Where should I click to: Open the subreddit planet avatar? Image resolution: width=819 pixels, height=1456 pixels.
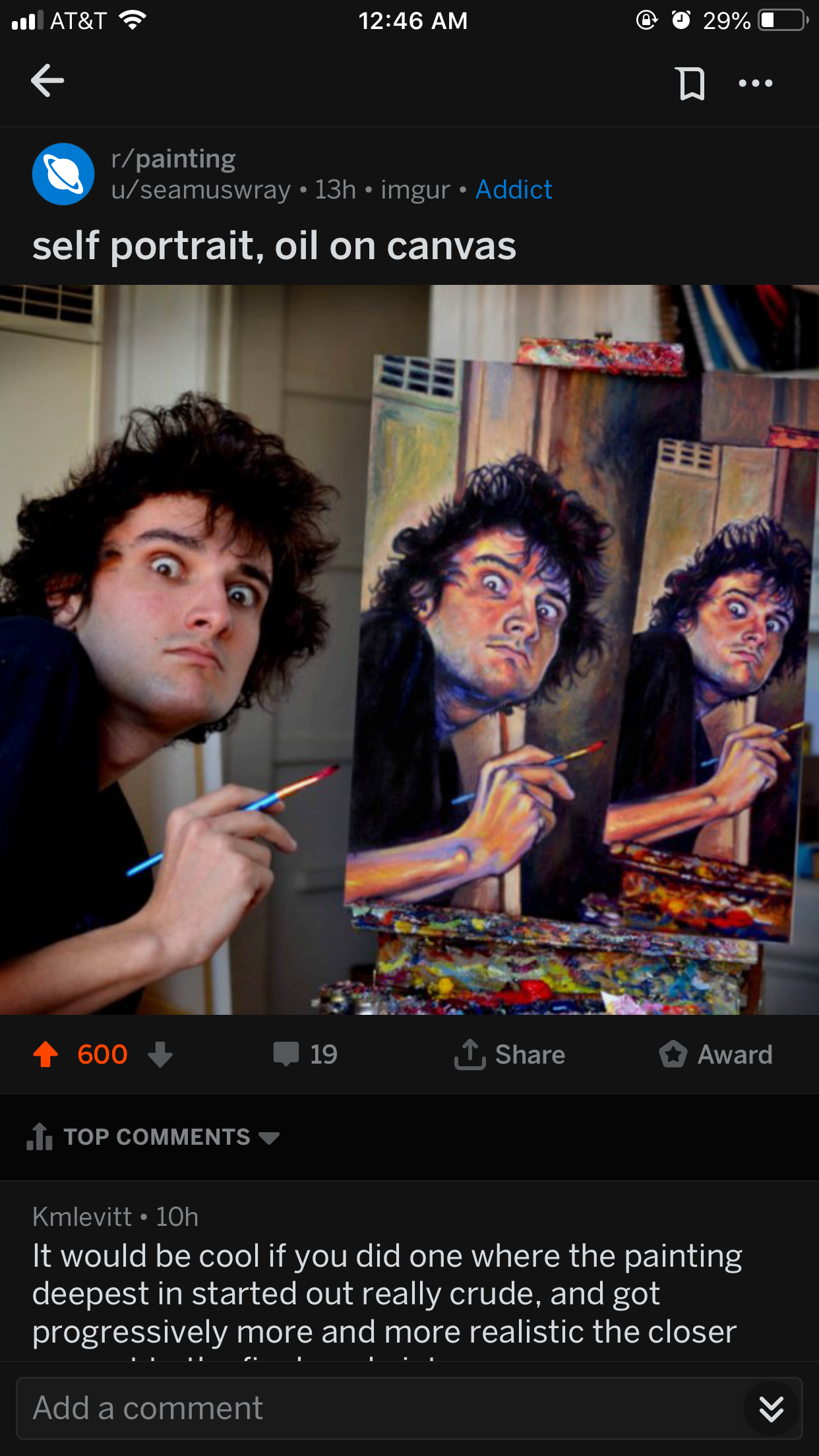pos(63,174)
